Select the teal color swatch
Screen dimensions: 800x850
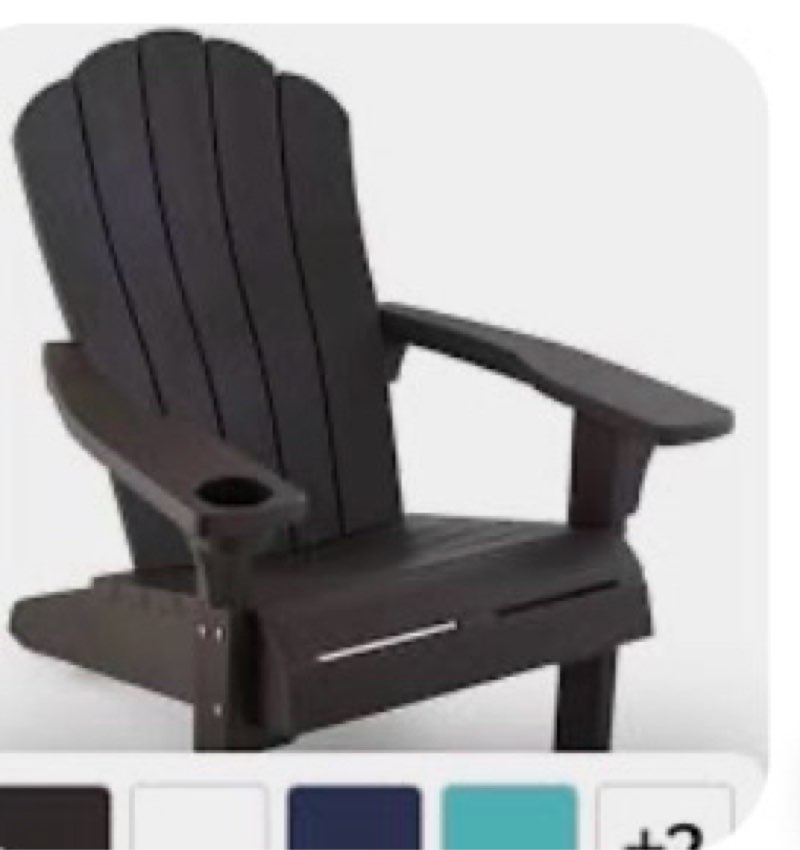pos(509,818)
